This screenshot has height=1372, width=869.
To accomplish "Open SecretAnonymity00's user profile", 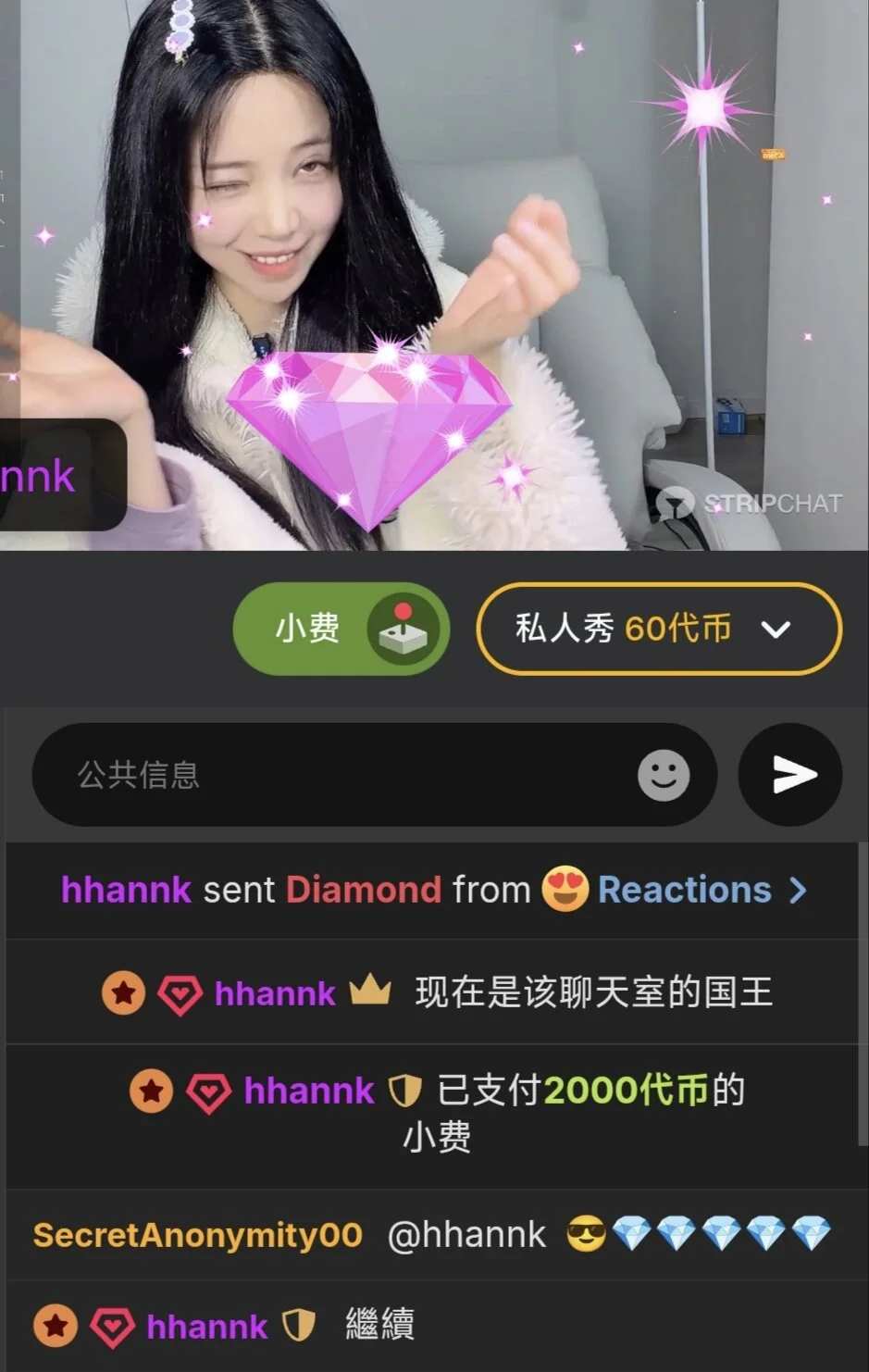I will click(197, 1234).
